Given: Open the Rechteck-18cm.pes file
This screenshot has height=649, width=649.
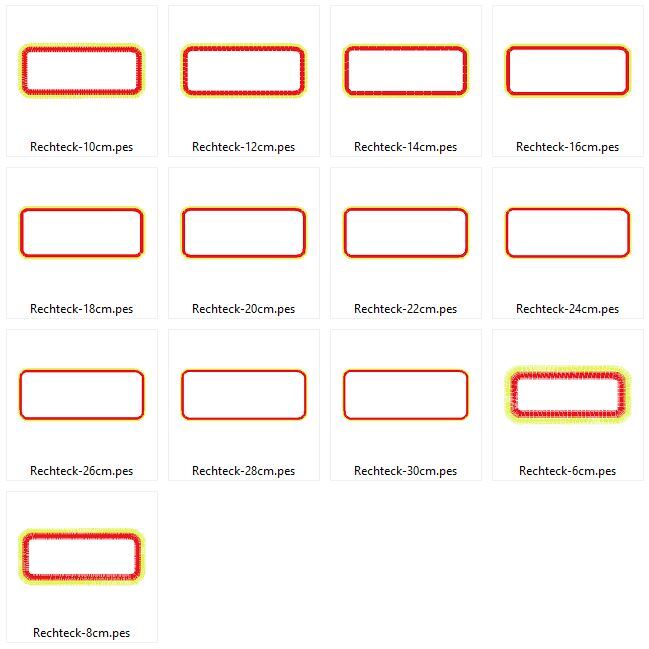Looking at the screenshot, I should [81, 234].
